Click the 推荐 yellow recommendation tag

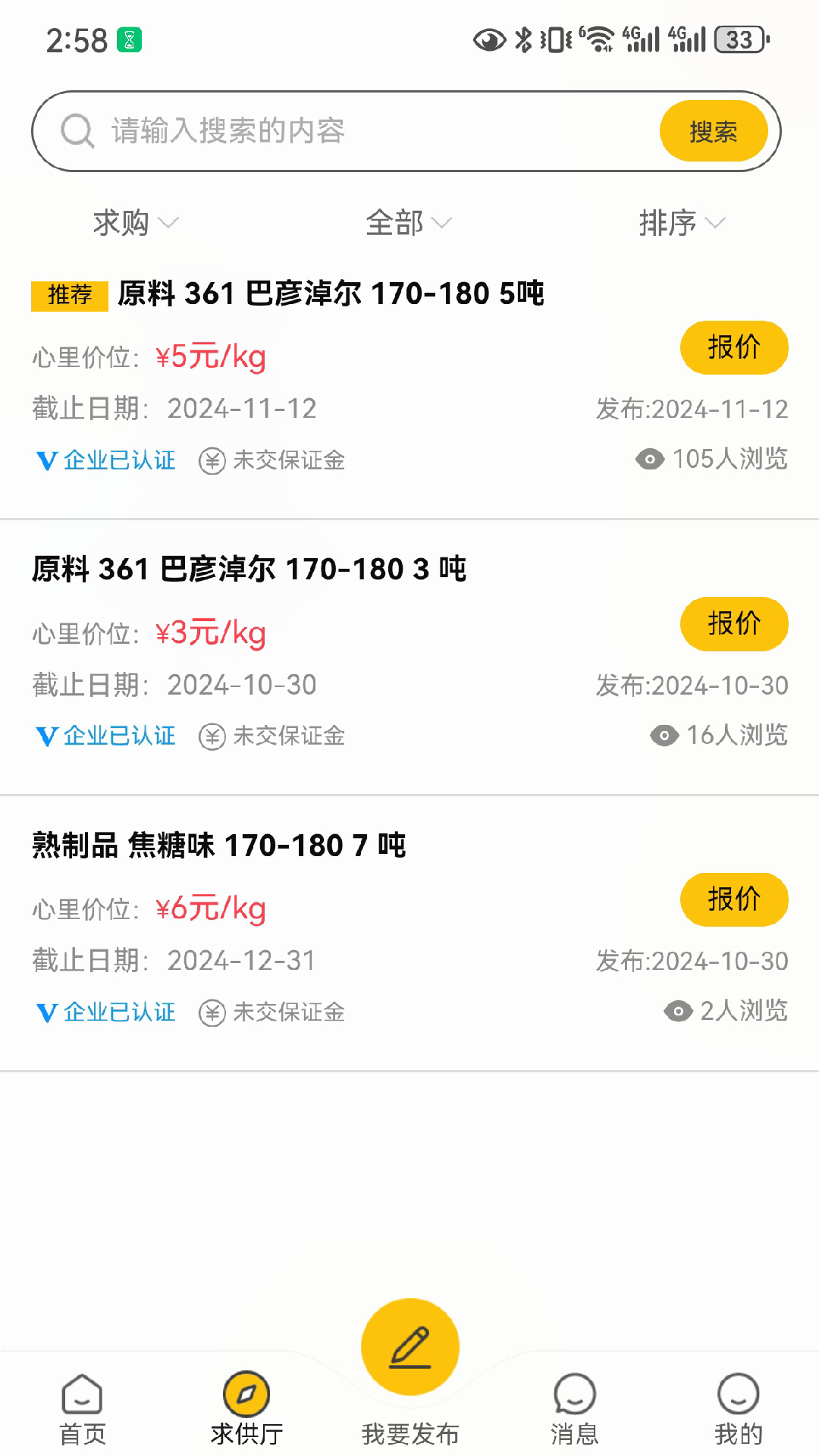click(x=68, y=296)
